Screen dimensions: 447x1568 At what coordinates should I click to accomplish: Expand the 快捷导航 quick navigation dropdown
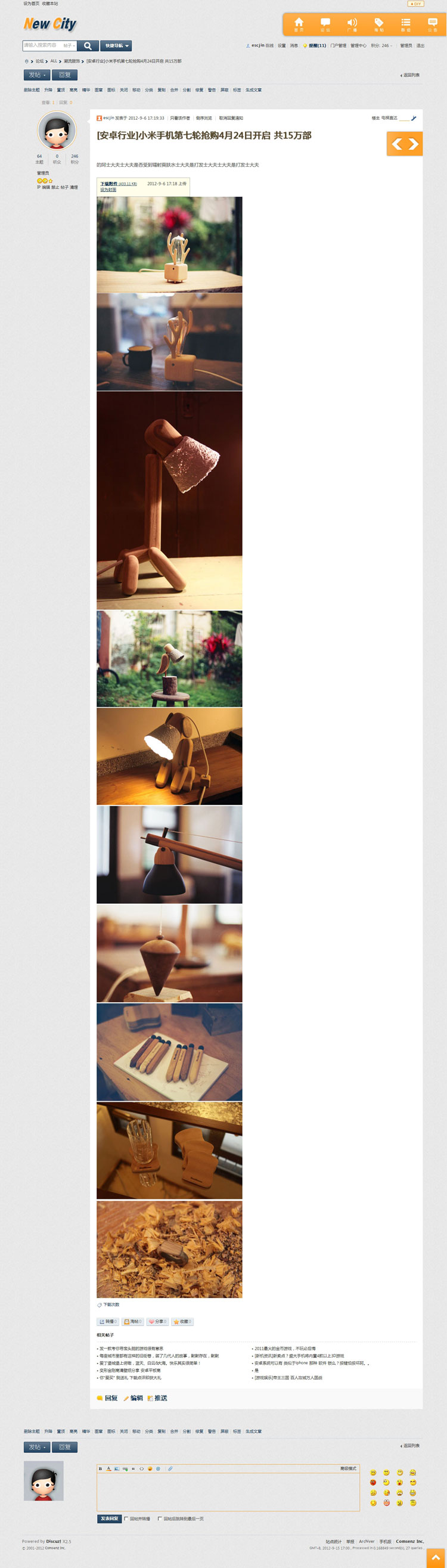116,46
